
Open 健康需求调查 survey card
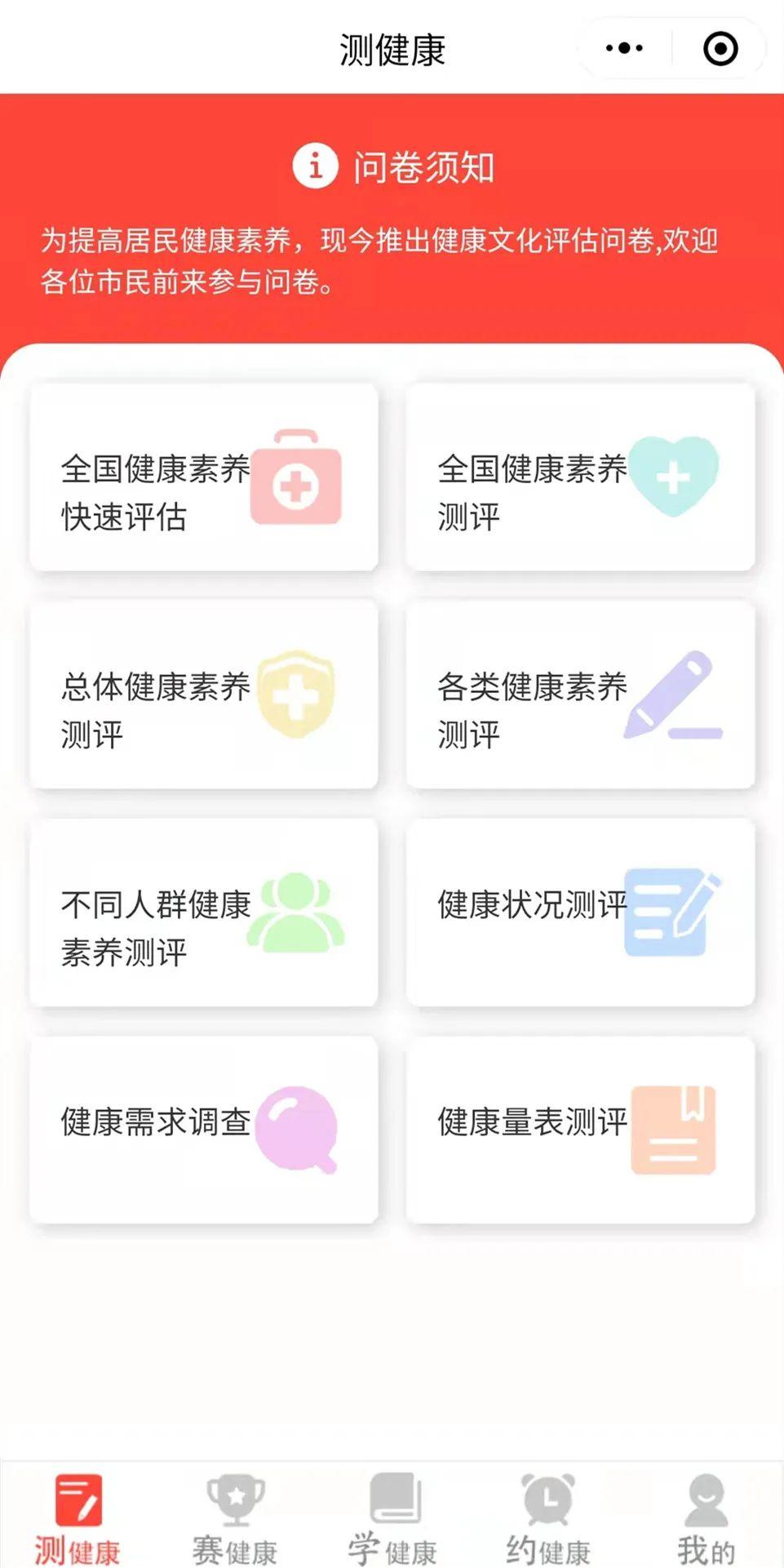204,1130
